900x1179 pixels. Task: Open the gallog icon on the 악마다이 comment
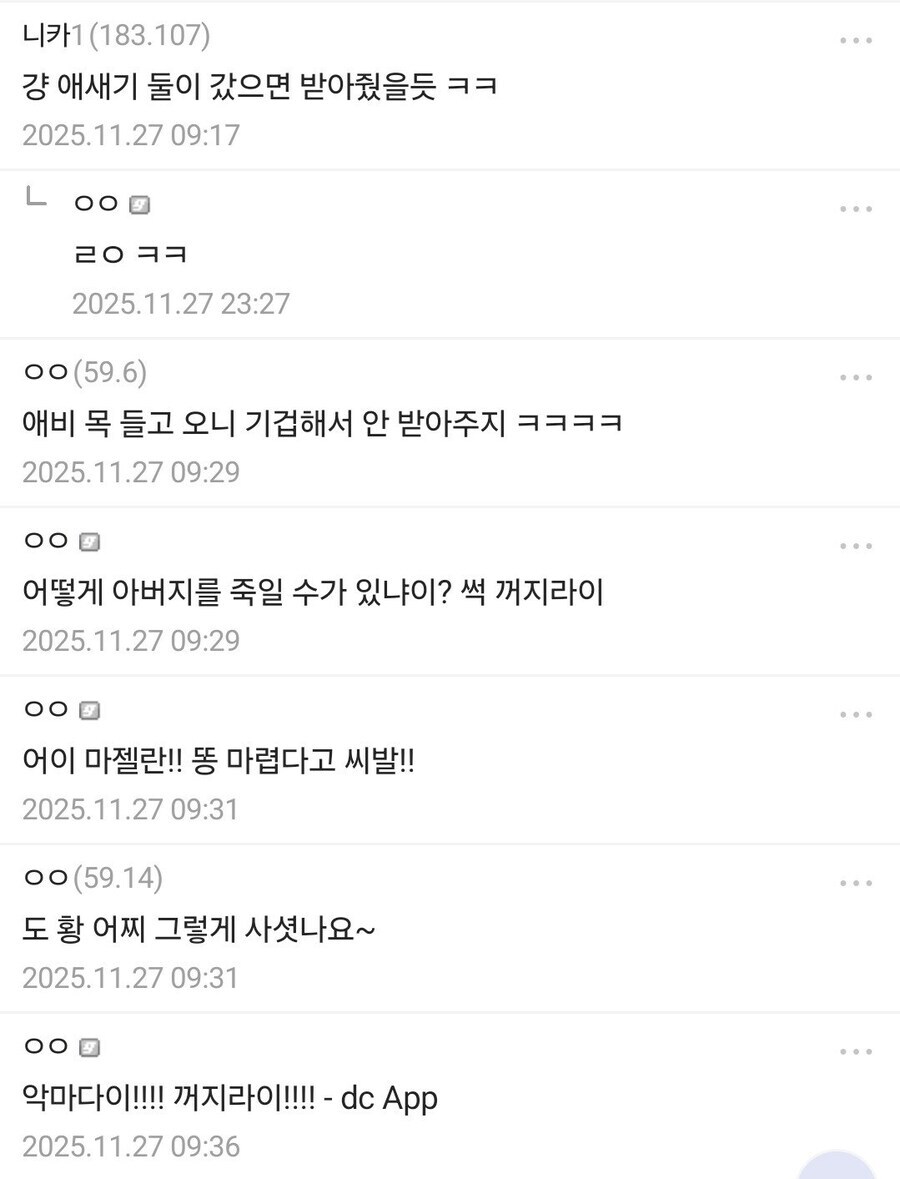(89, 1047)
